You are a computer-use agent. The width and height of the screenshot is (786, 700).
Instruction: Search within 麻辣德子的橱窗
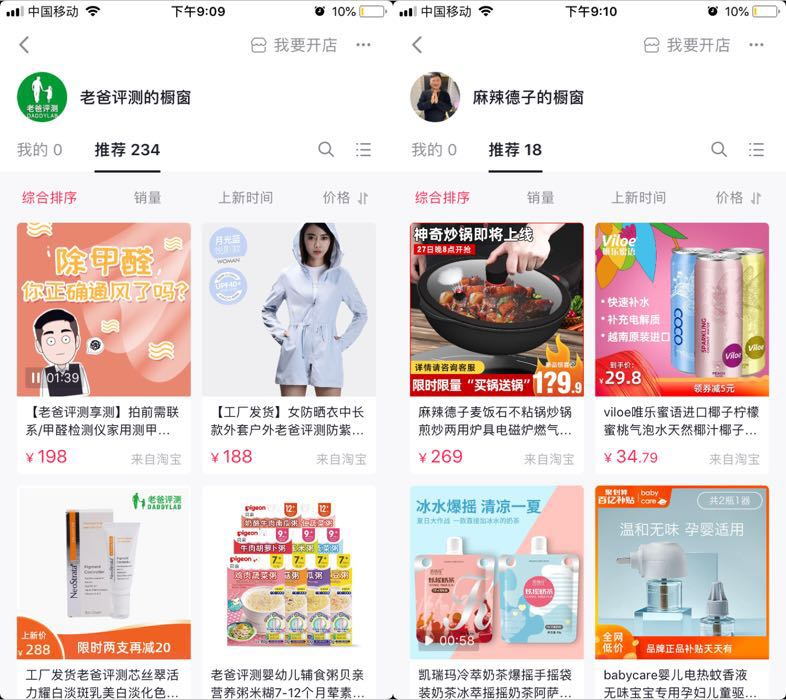719,150
